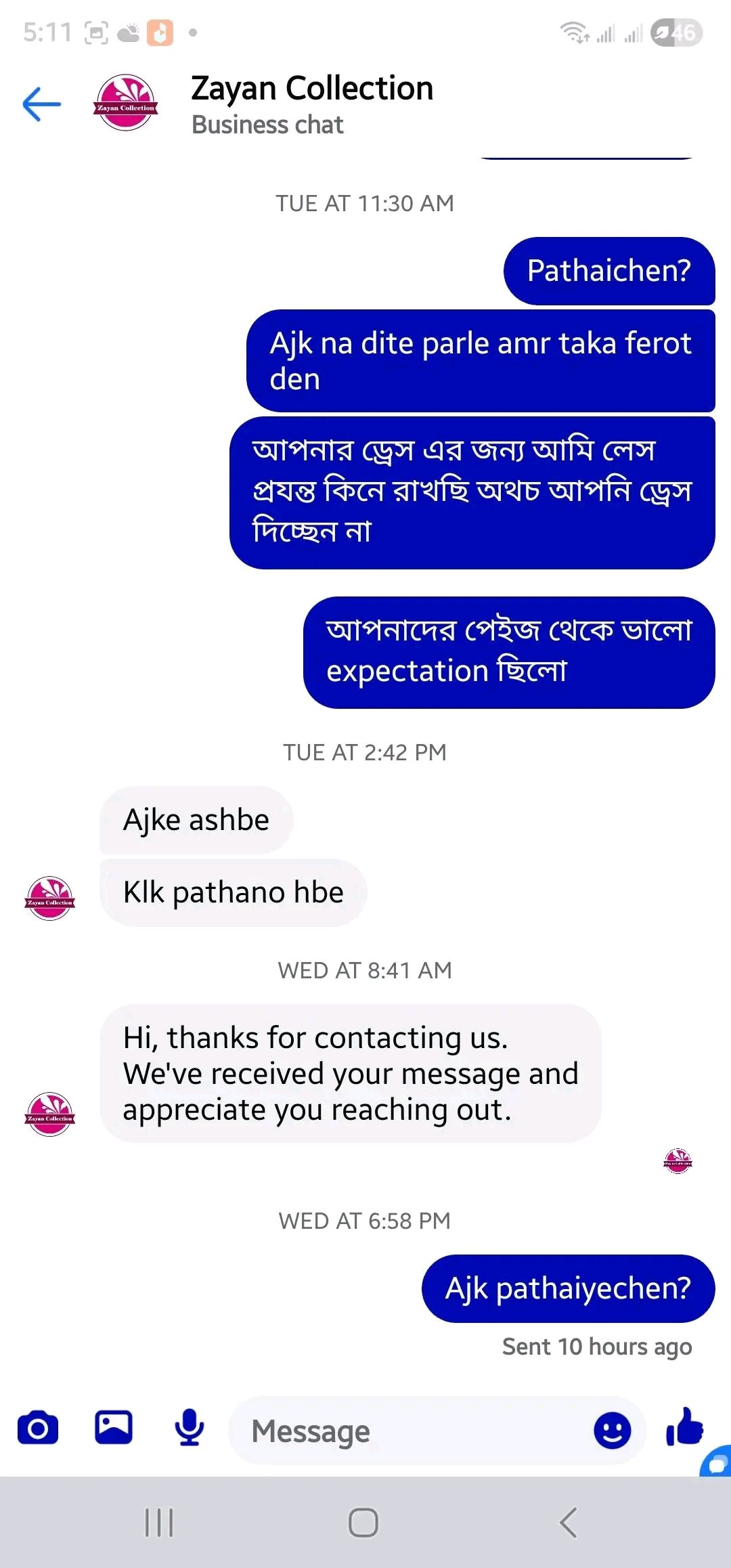Open Zayan Collection chat details
This screenshot has height=1568, width=731.
coord(311,104)
